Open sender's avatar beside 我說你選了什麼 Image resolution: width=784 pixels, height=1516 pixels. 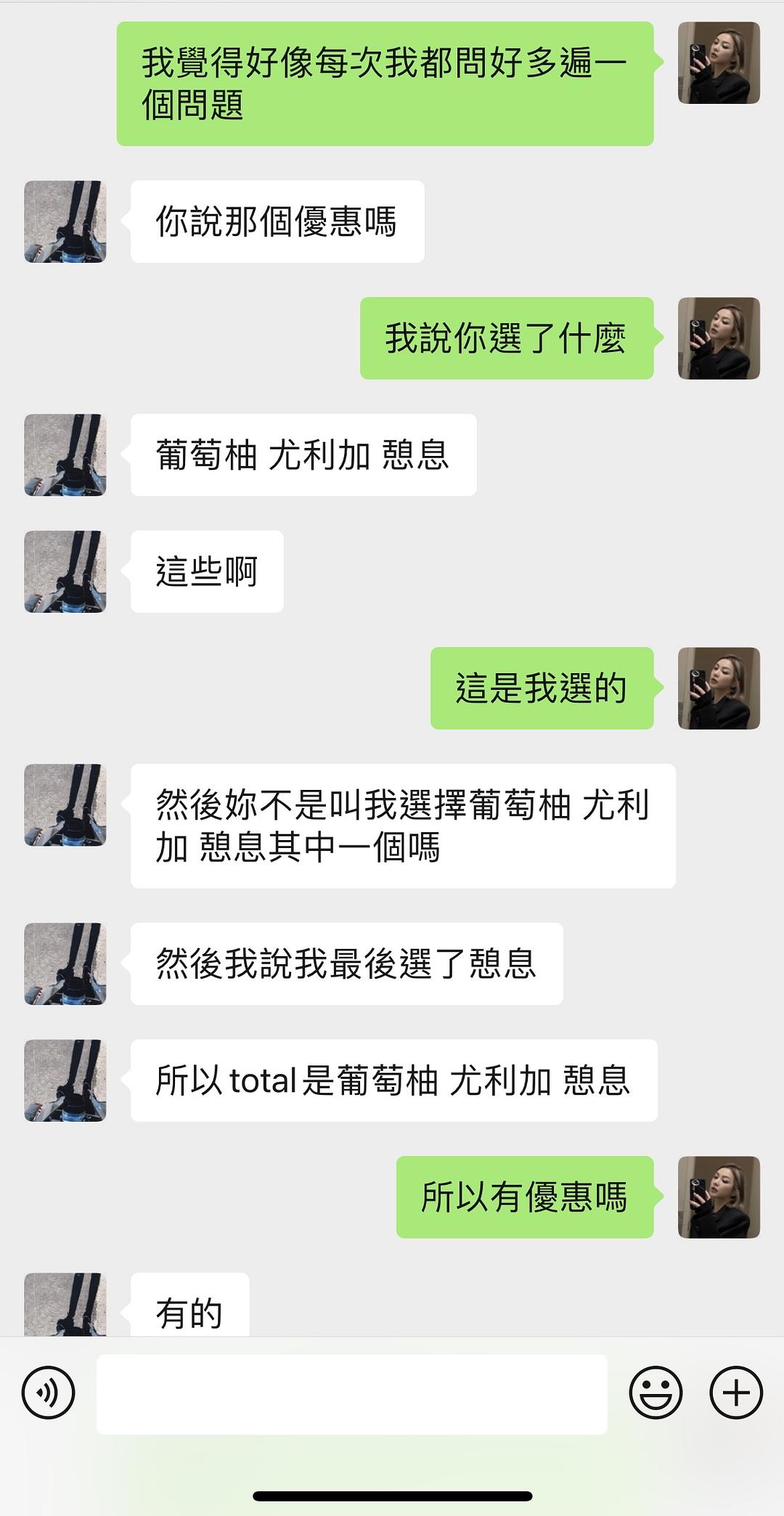[x=719, y=338]
